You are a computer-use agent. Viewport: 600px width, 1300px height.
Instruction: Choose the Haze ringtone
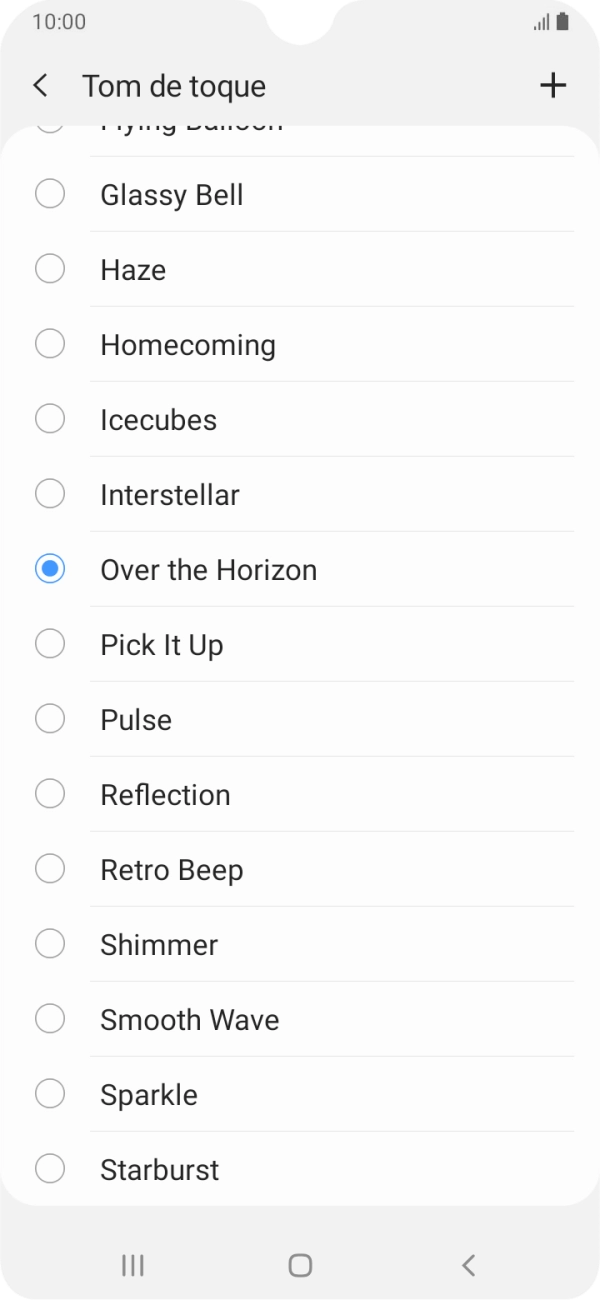[x=133, y=270]
